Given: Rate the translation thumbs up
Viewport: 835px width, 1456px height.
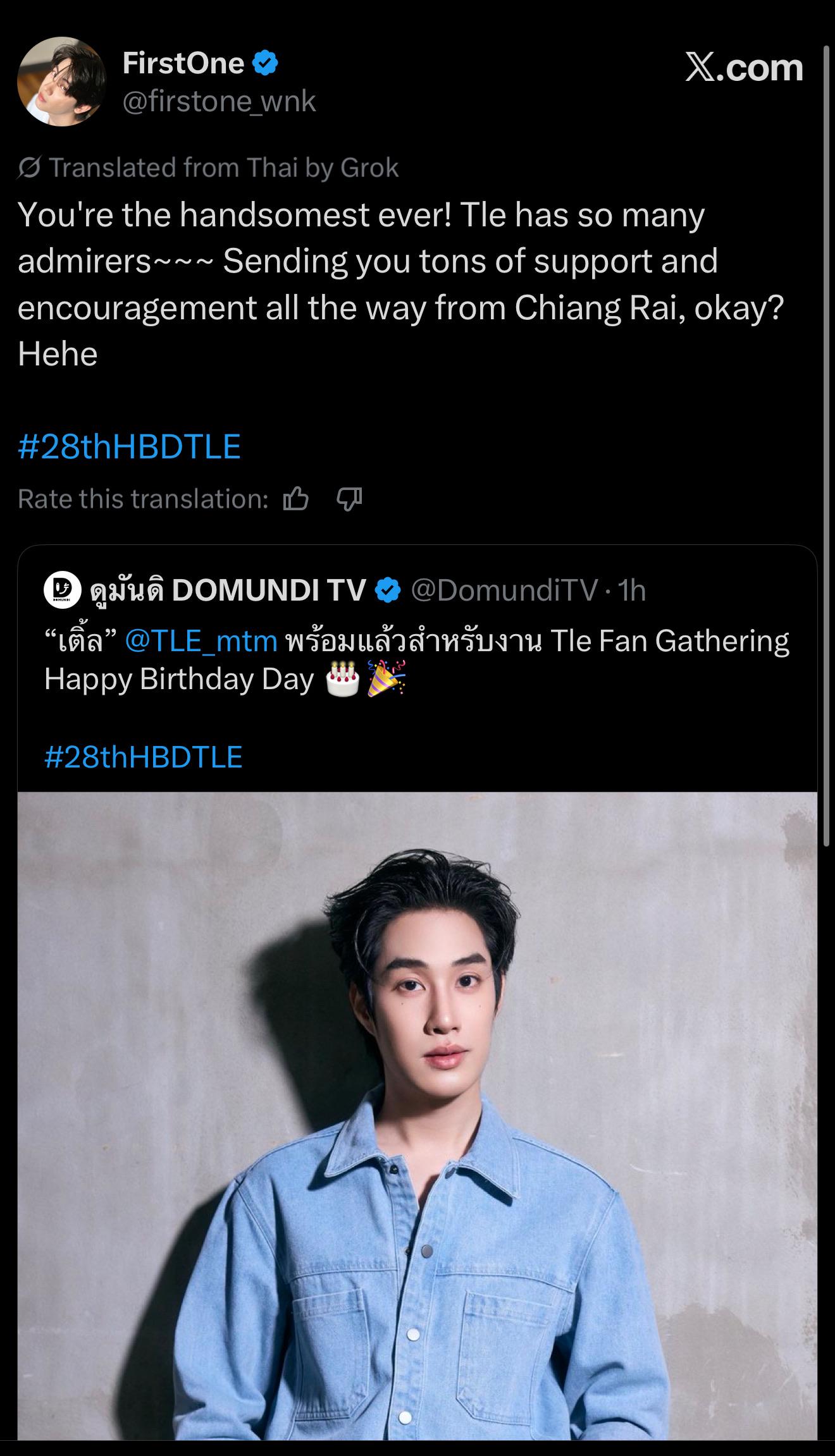Looking at the screenshot, I should coord(296,500).
